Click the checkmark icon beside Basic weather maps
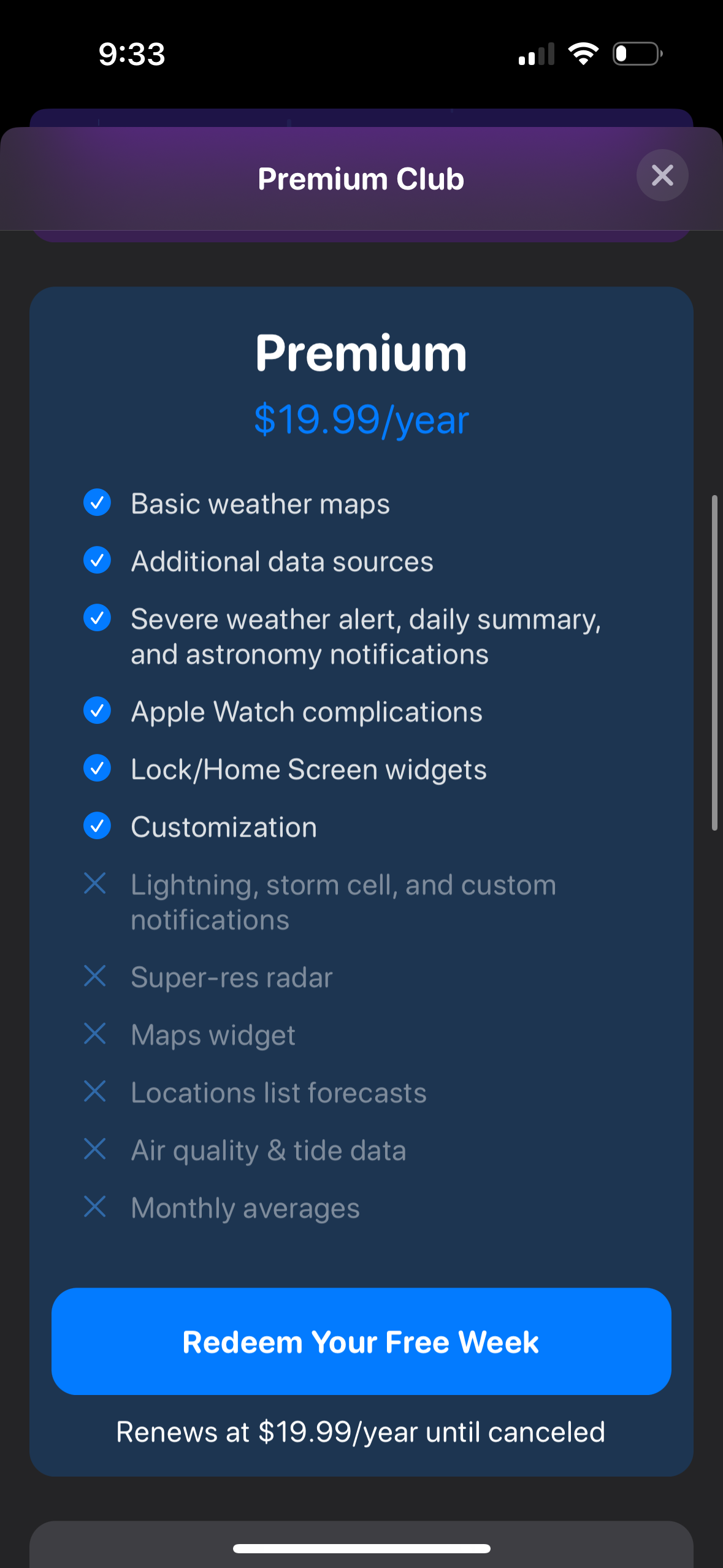Screen dimensions: 723x1568 pyautogui.click(x=97, y=502)
